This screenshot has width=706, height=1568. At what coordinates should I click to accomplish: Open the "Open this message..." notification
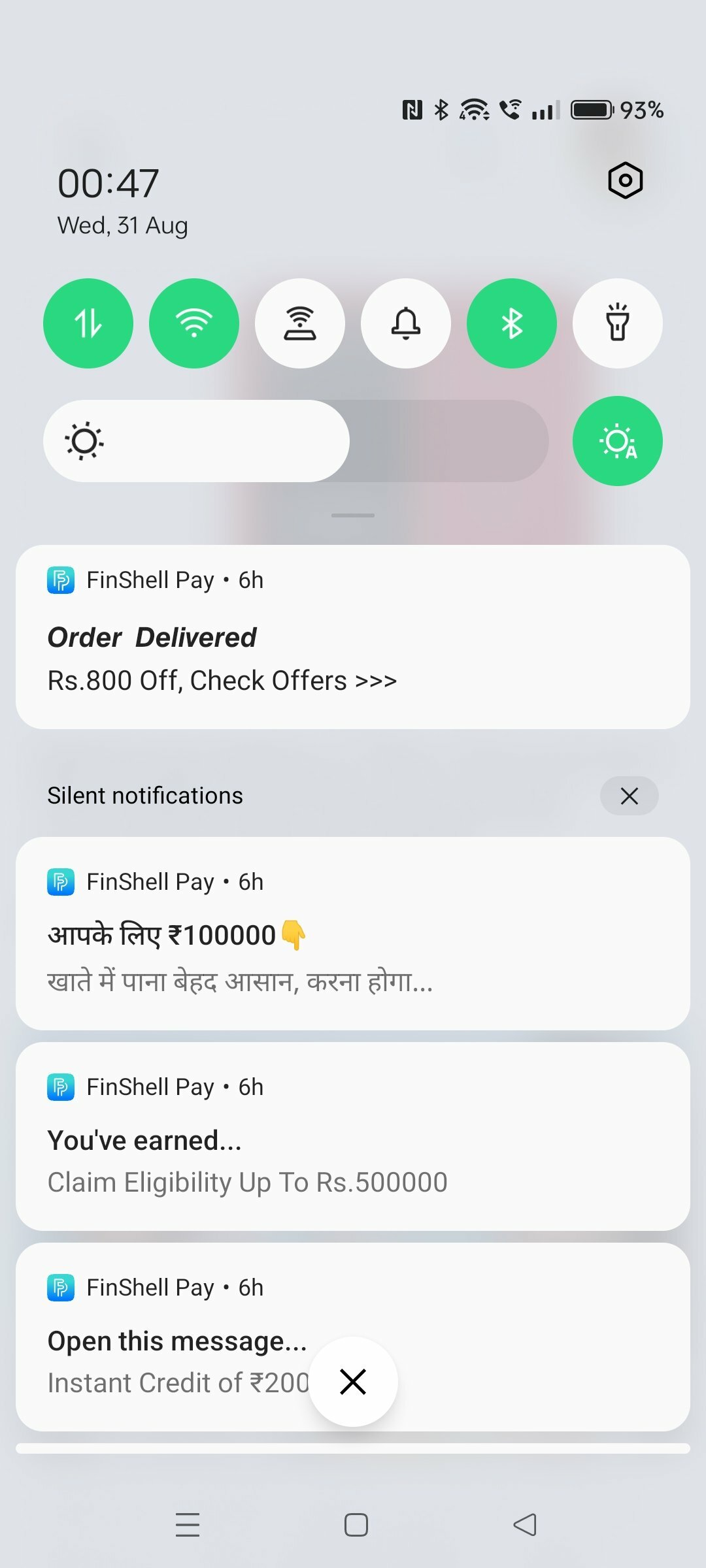click(x=353, y=1337)
